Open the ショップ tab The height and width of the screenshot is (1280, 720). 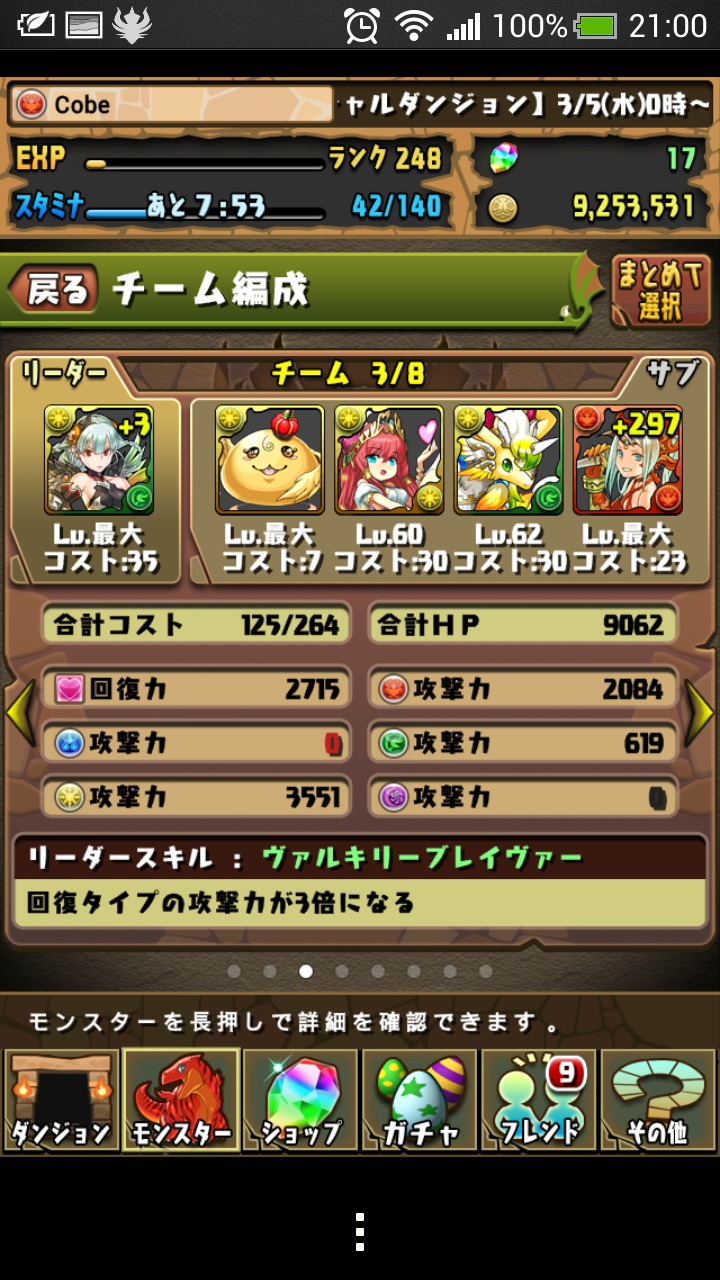tap(300, 1101)
